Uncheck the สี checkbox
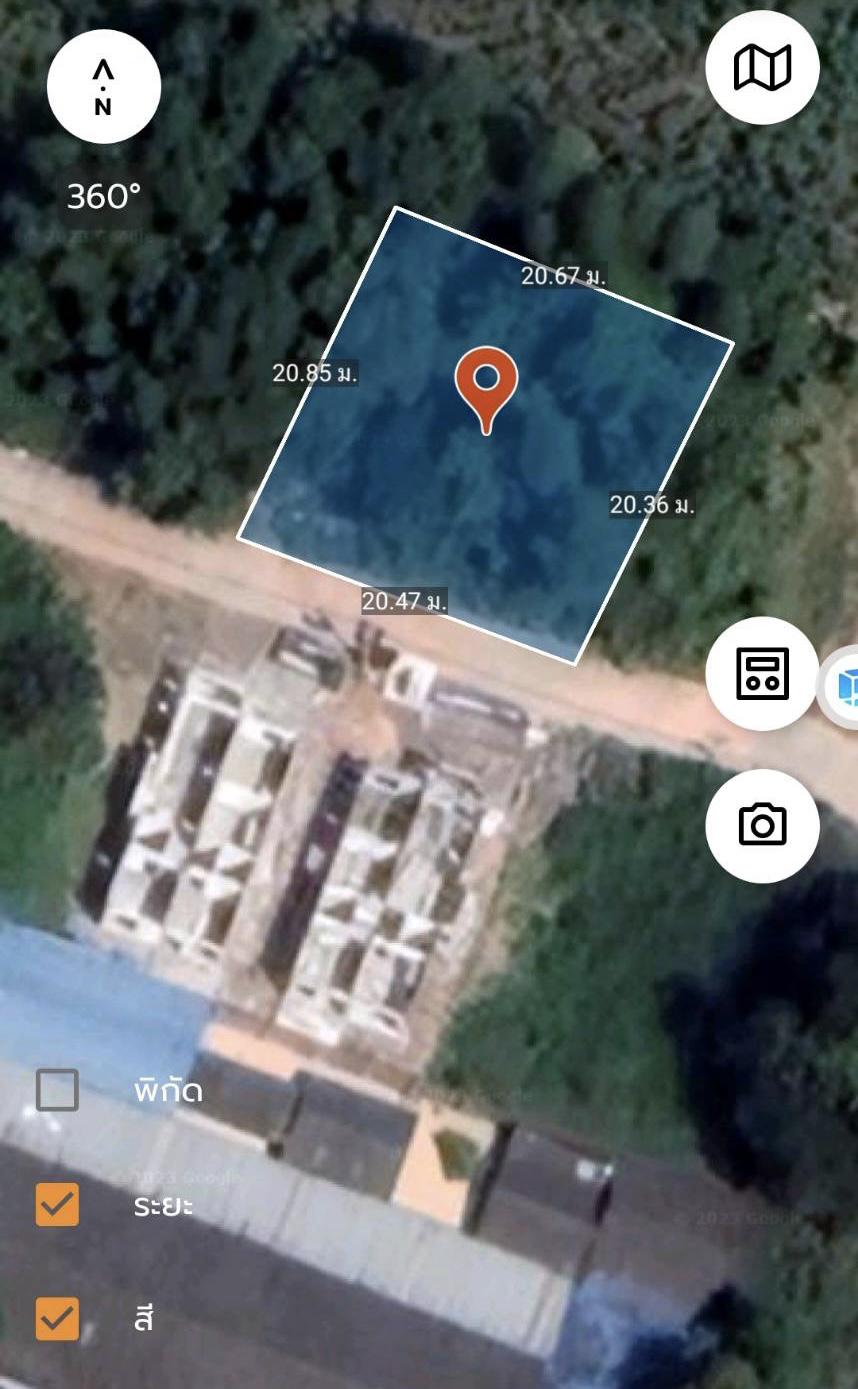The height and width of the screenshot is (1389, 858). pyautogui.click(x=57, y=1318)
